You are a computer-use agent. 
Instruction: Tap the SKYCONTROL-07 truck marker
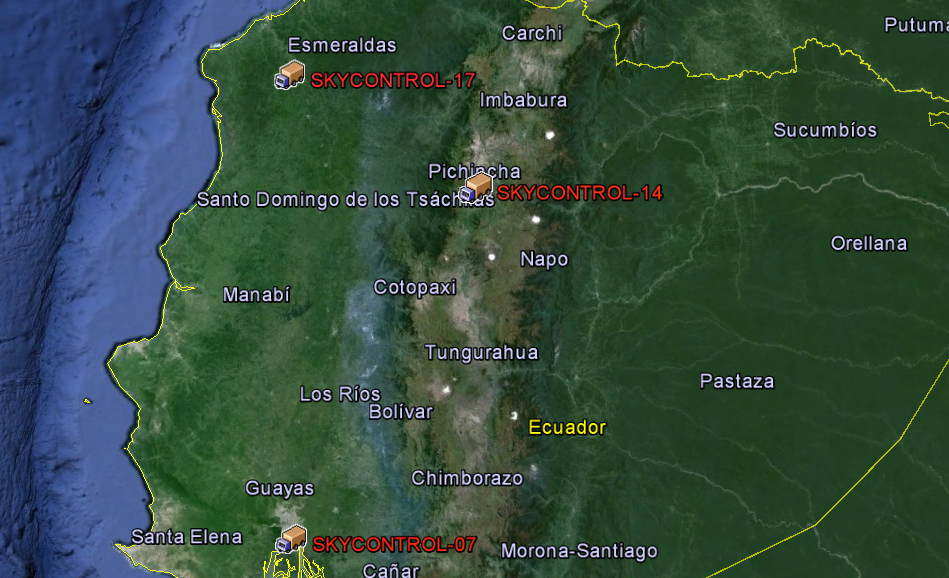point(292,539)
